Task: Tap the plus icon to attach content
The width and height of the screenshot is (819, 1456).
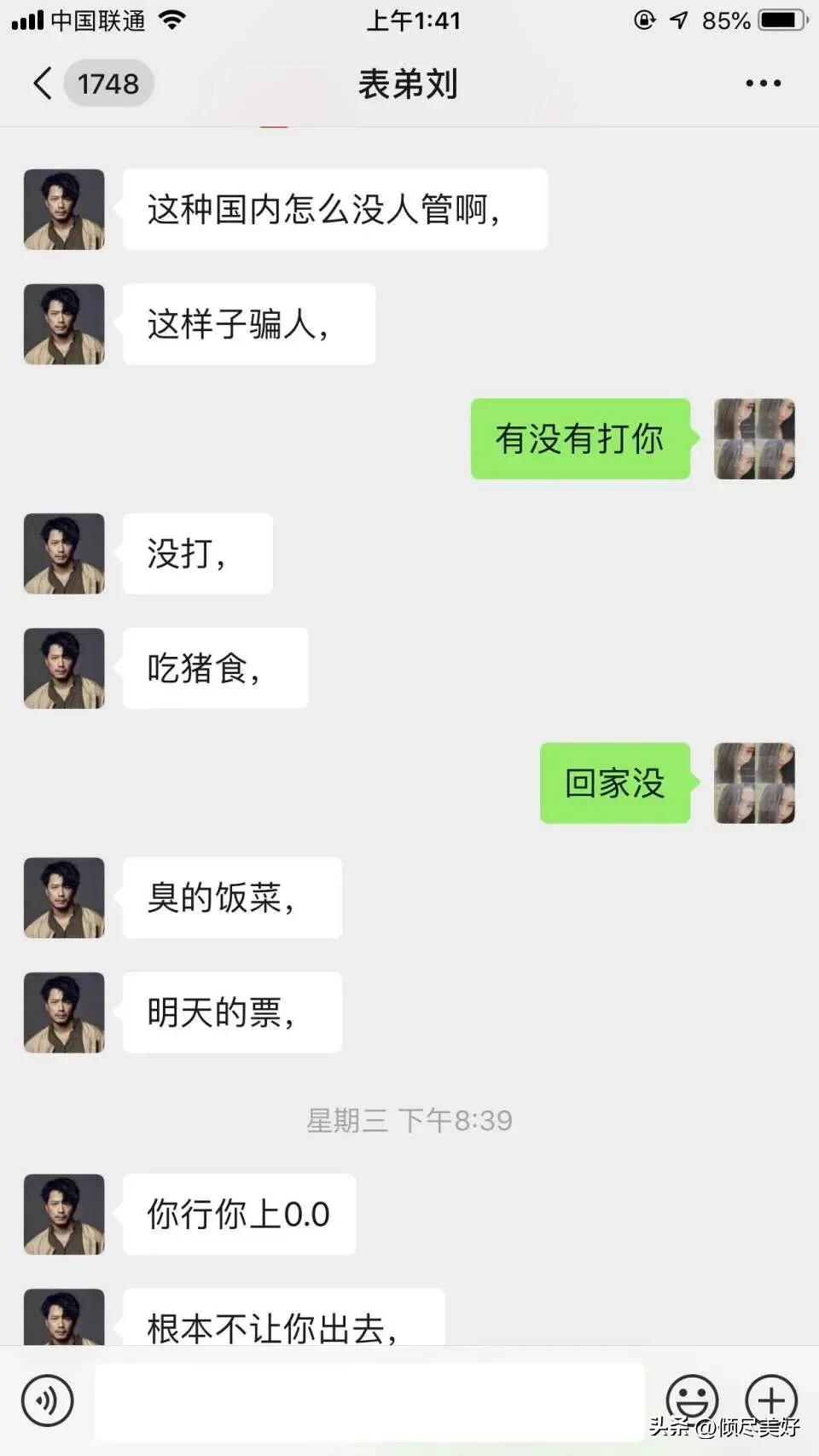Action: 770,1400
